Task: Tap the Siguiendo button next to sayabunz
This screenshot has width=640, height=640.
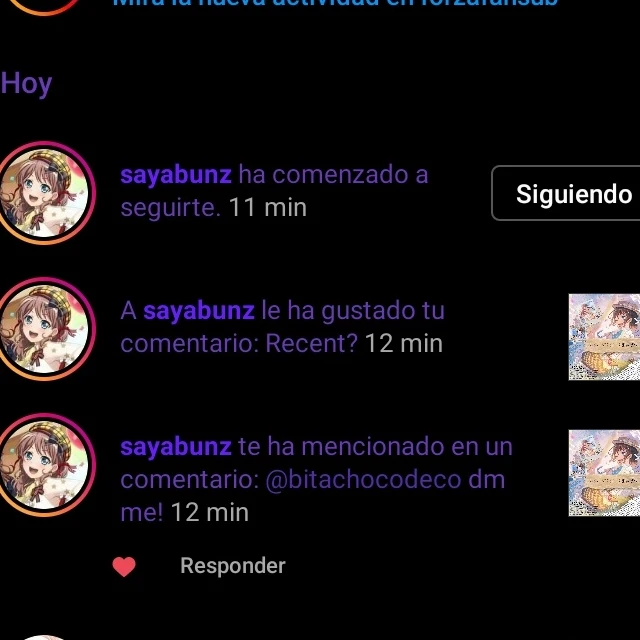Action: pos(568,193)
